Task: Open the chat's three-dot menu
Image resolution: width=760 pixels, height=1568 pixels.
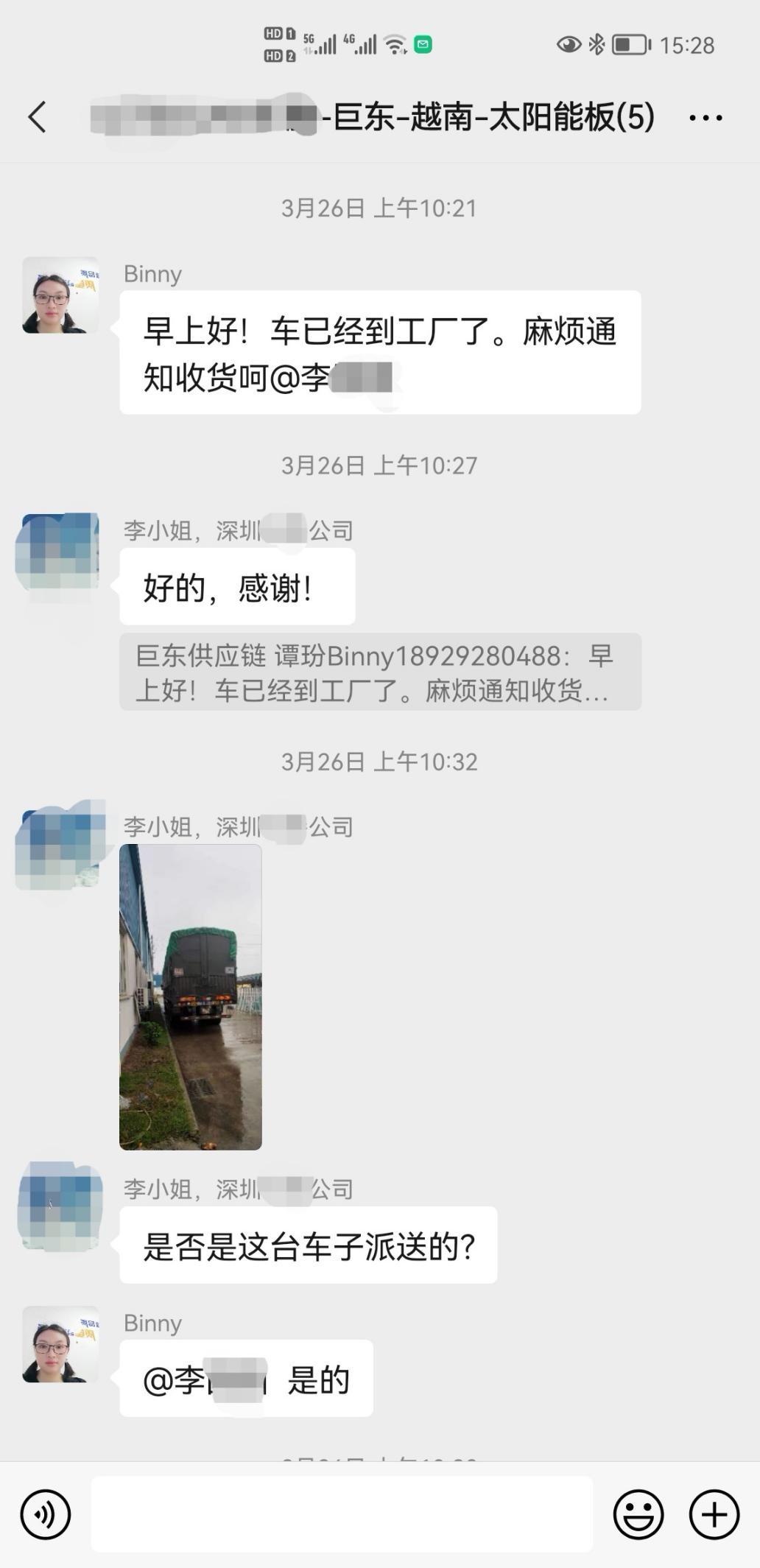Action: pyautogui.click(x=706, y=118)
